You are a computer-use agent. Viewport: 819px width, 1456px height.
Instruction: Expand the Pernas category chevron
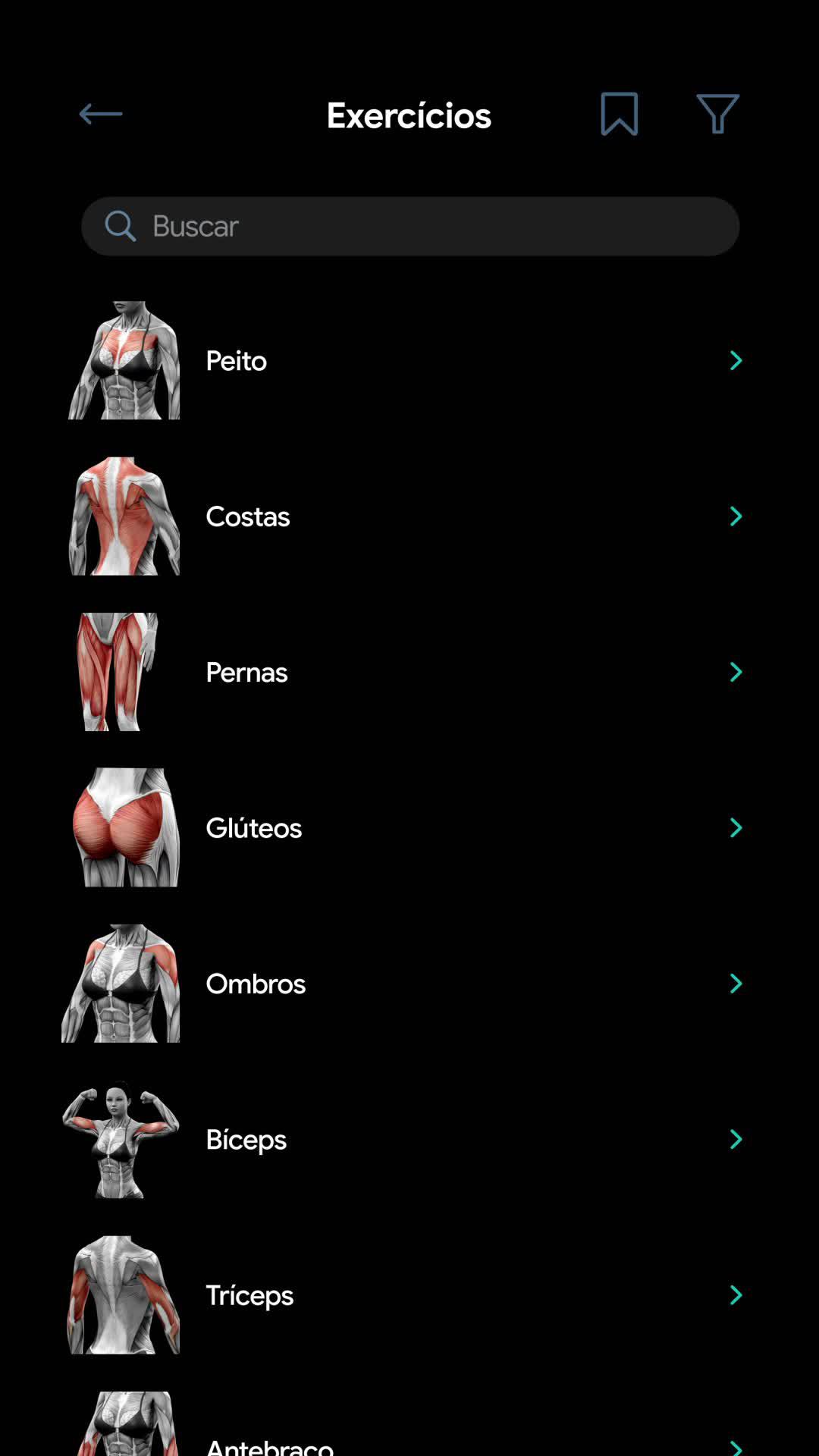(x=736, y=672)
